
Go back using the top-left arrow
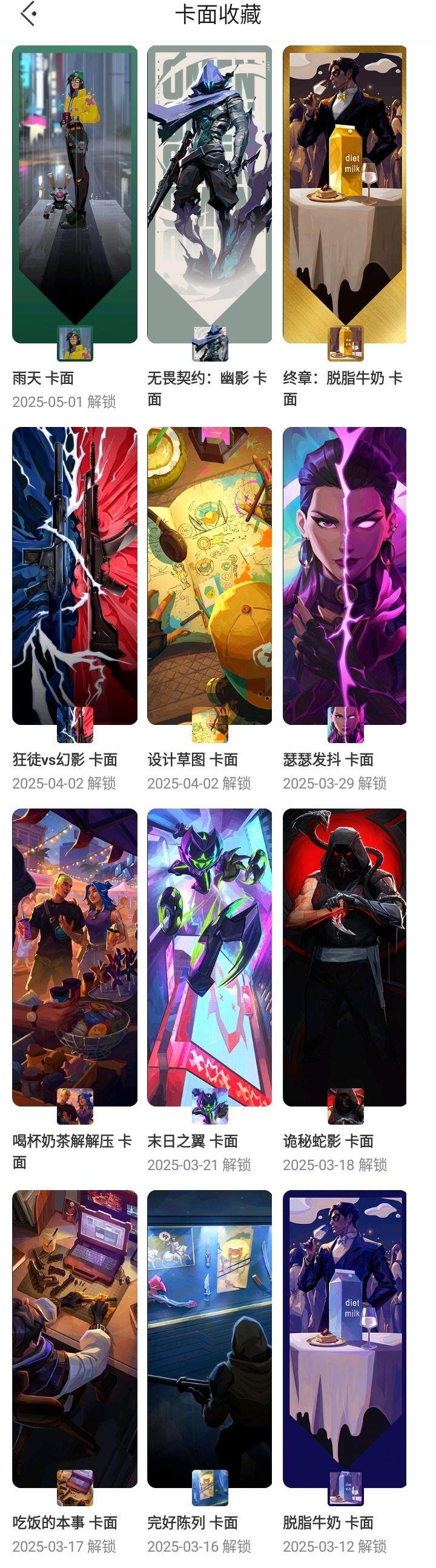pos(28,14)
